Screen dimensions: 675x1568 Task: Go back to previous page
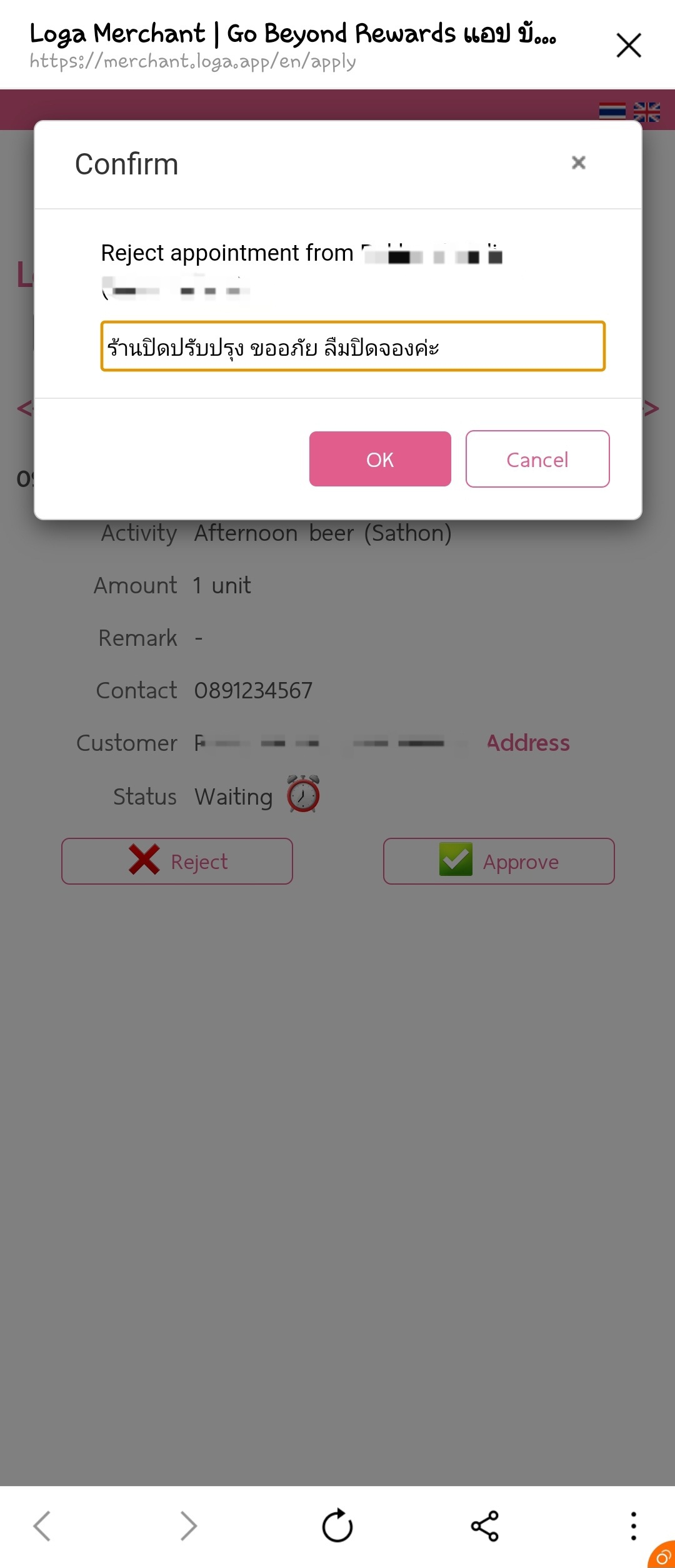pos(42,1526)
